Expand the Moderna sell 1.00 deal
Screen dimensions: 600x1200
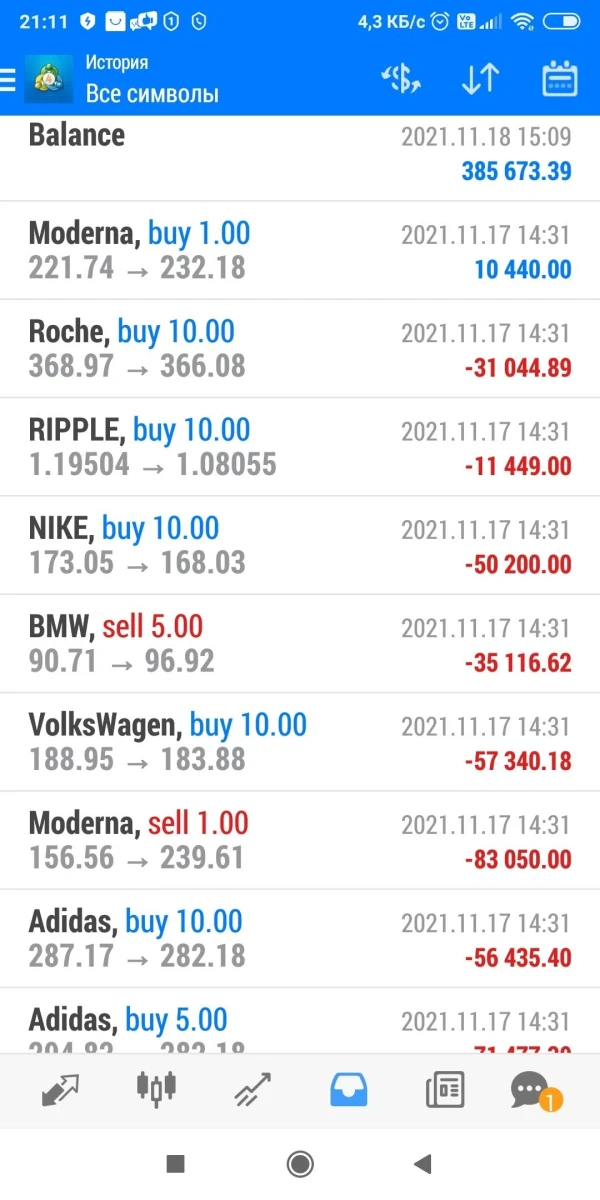pyautogui.click(x=300, y=840)
